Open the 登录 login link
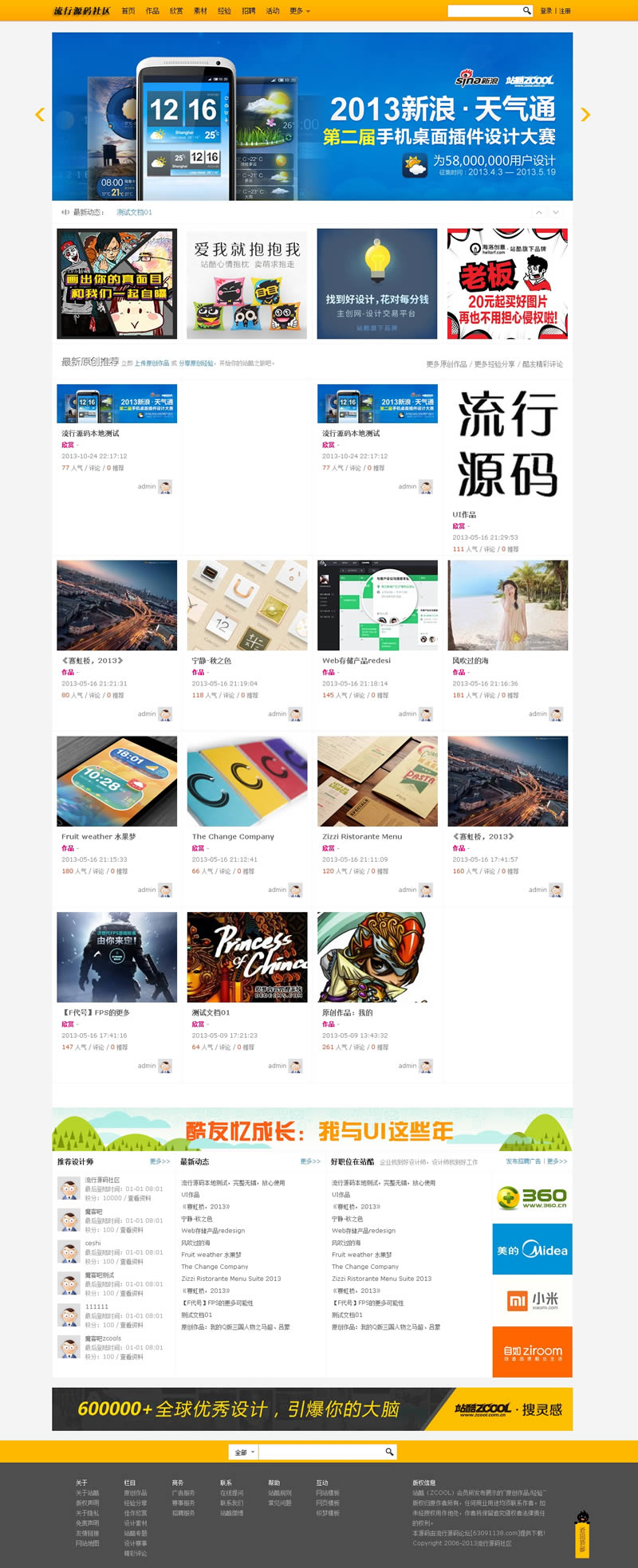Image resolution: width=638 pixels, height=1568 pixels. point(545,11)
